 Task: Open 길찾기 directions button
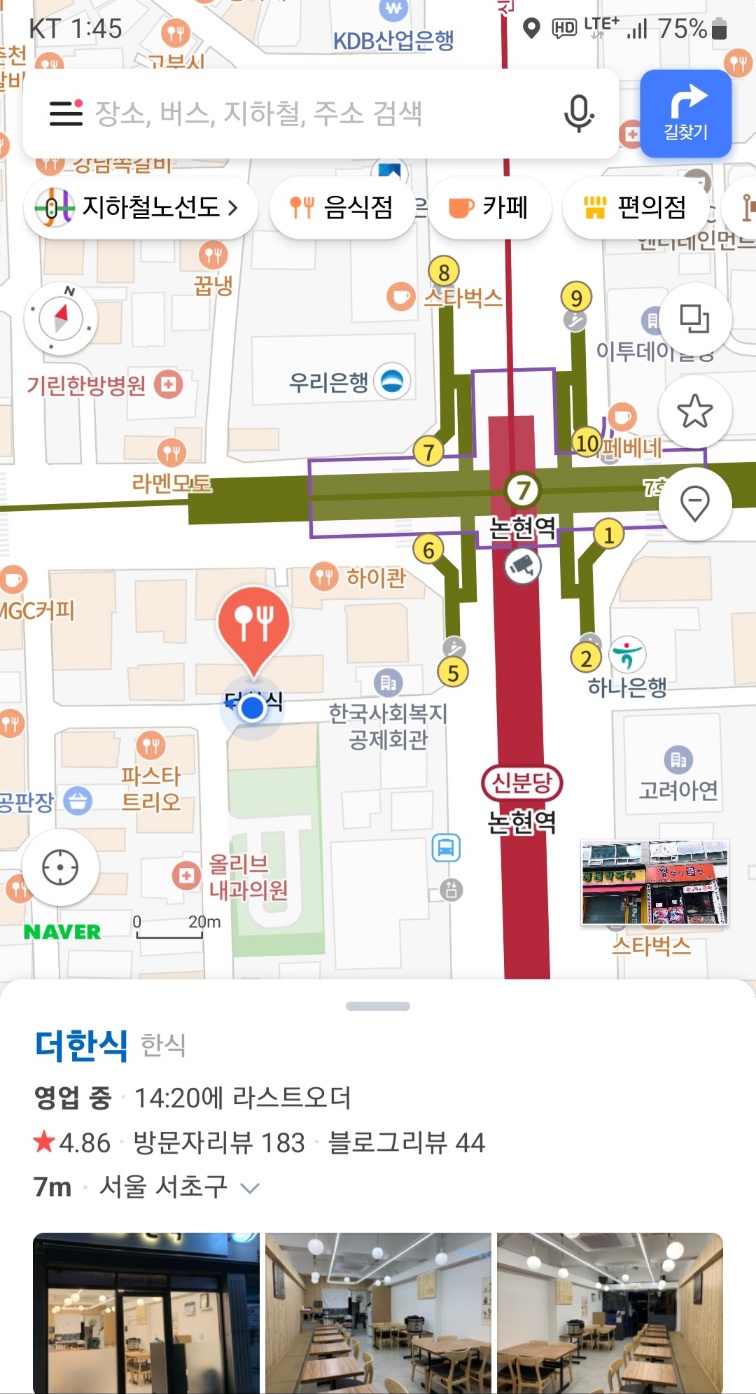pos(686,113)
